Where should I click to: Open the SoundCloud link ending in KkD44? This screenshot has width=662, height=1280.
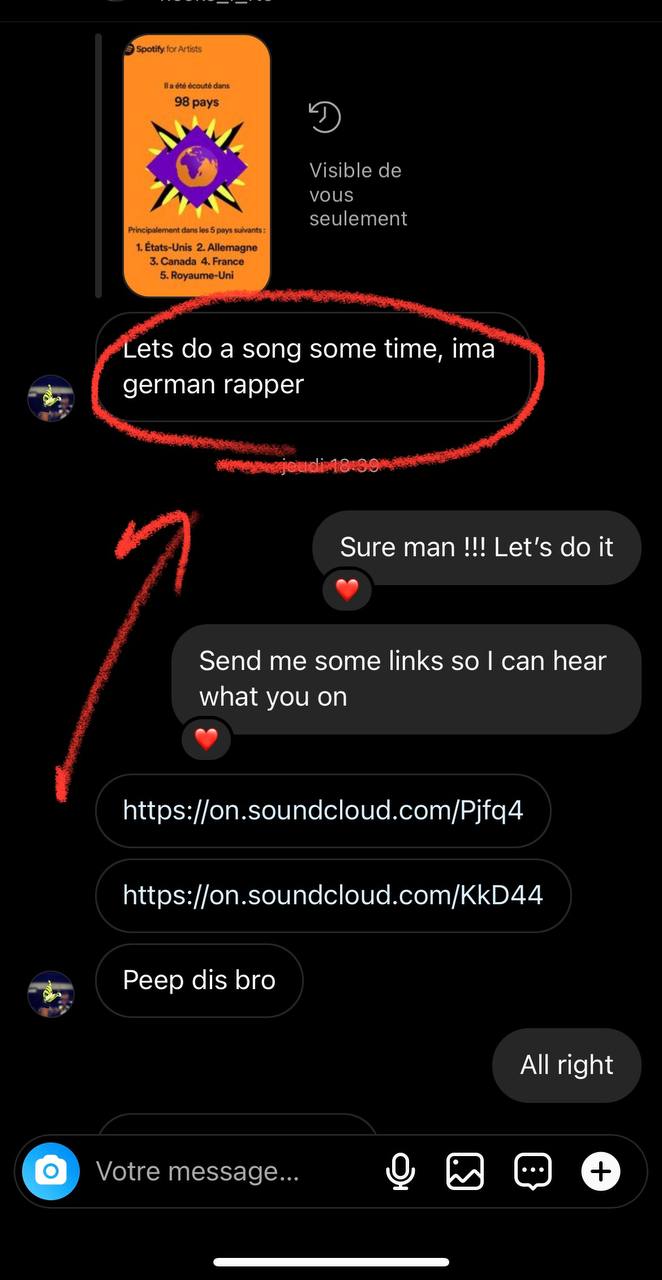333,894
